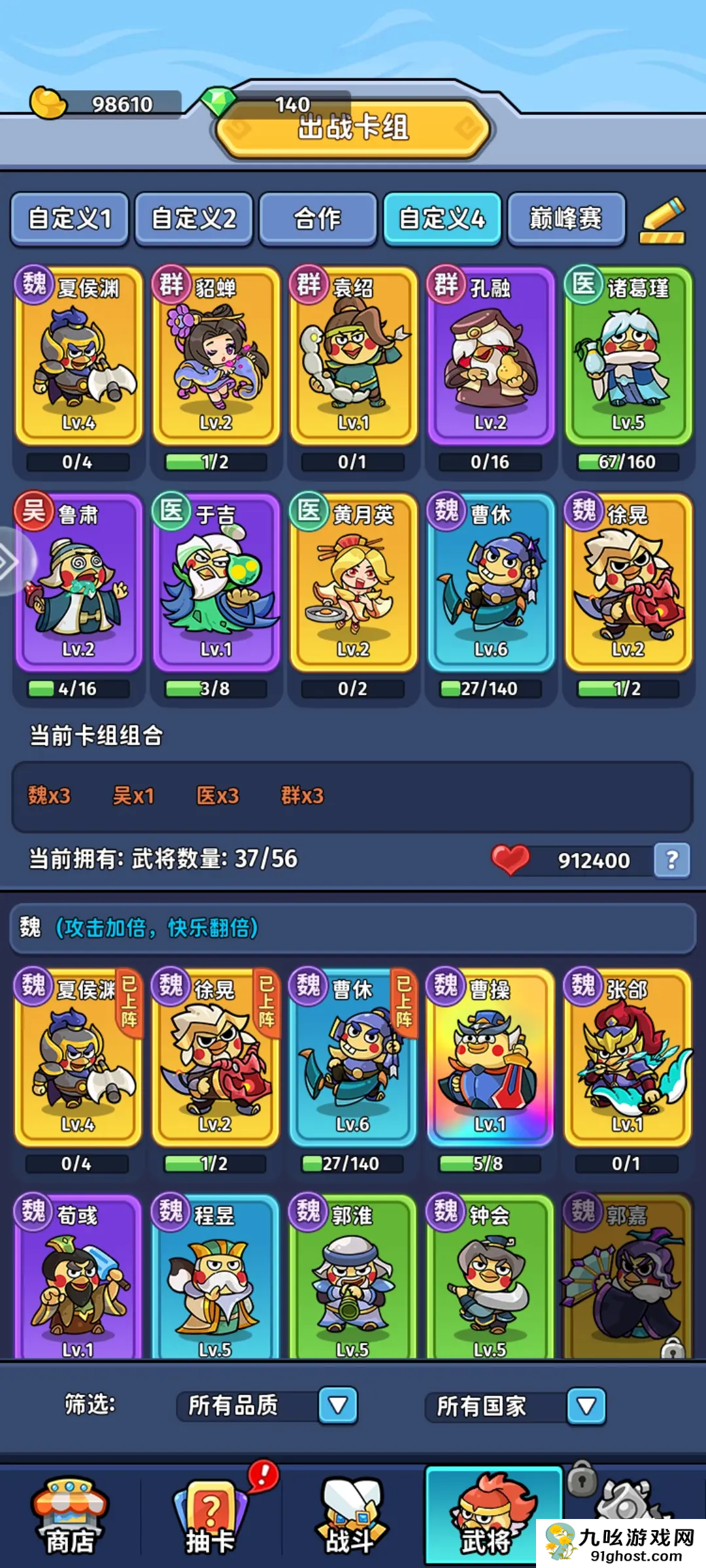Tap the question mark help button
This screenshot has width=706, height=1568.
click(x=671, y=860)
